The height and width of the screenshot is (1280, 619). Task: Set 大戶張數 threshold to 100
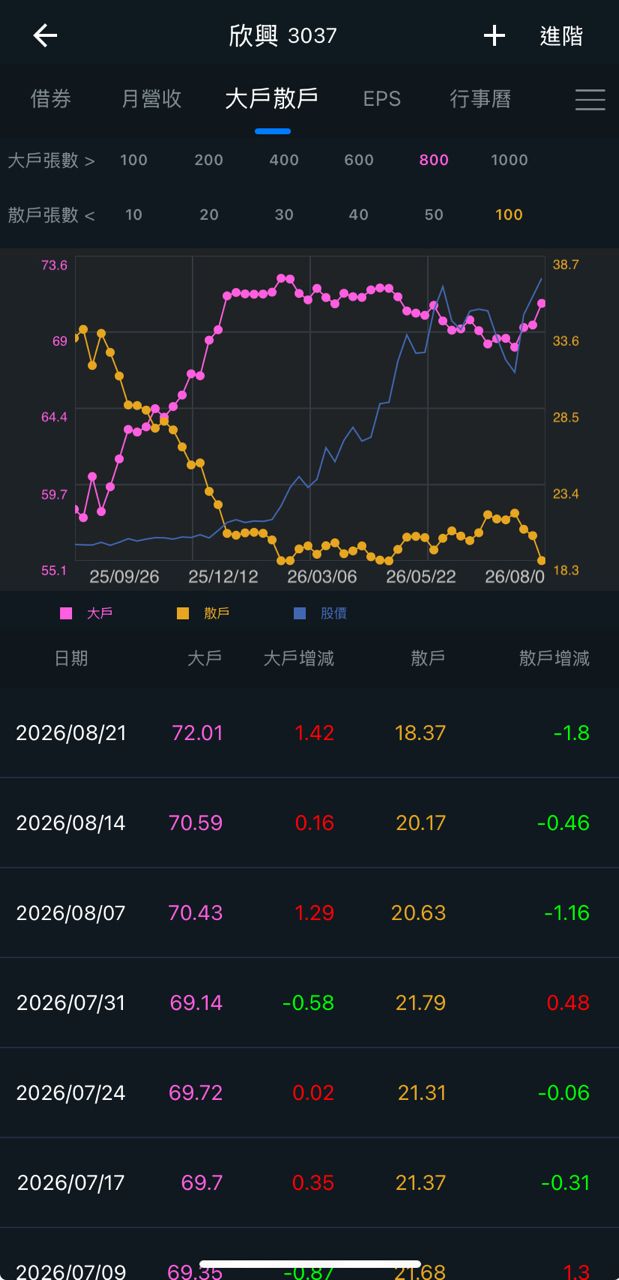coord(134,160)
